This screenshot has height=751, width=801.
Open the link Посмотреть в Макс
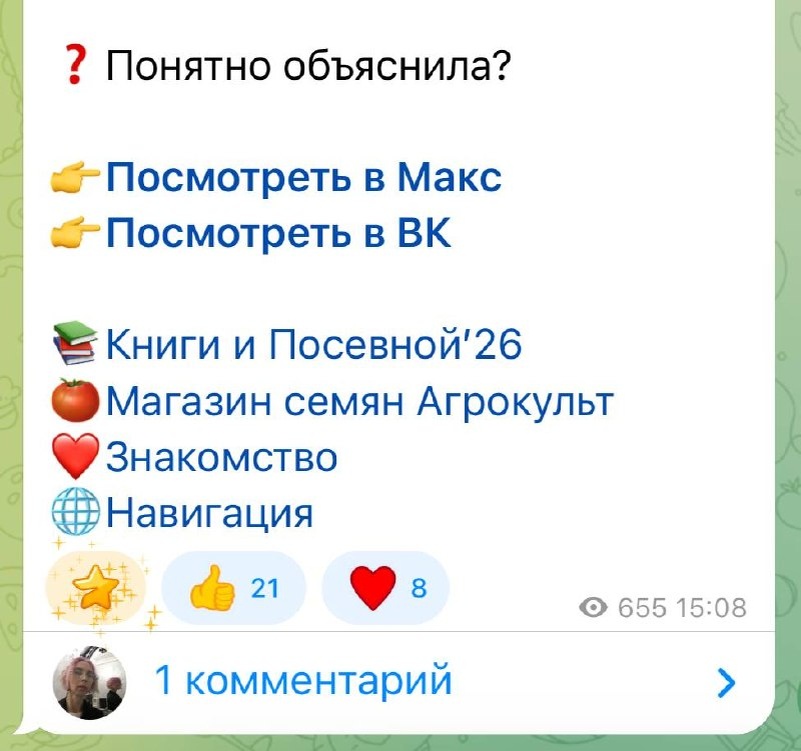click(303, 178)
